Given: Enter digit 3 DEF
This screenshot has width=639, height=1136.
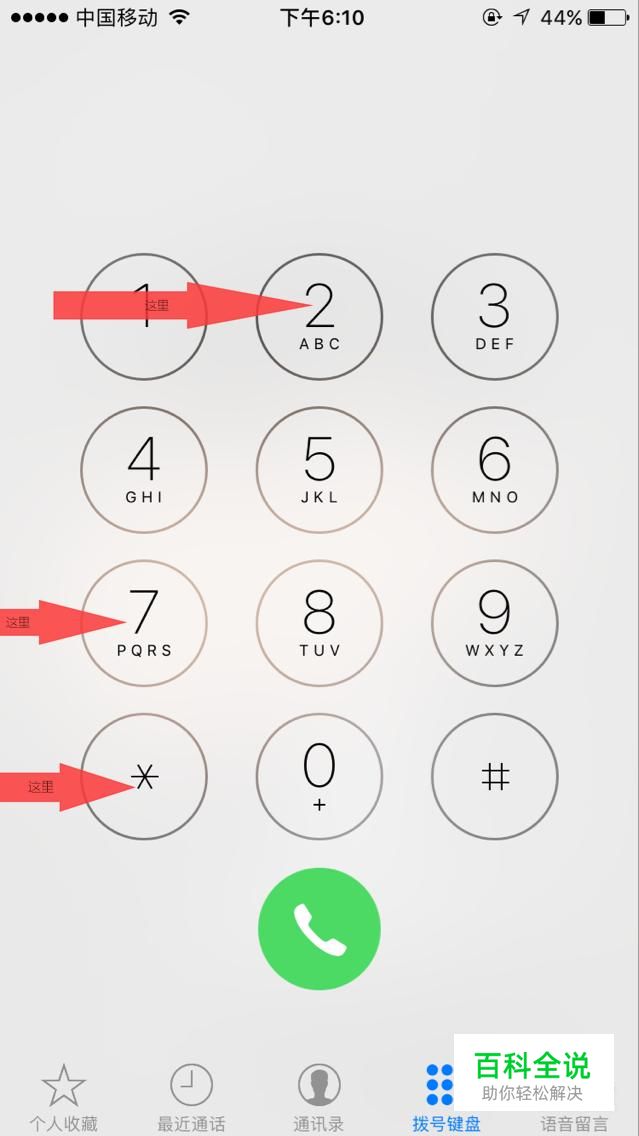Looking at the screenshot, I should coord(495,317).
